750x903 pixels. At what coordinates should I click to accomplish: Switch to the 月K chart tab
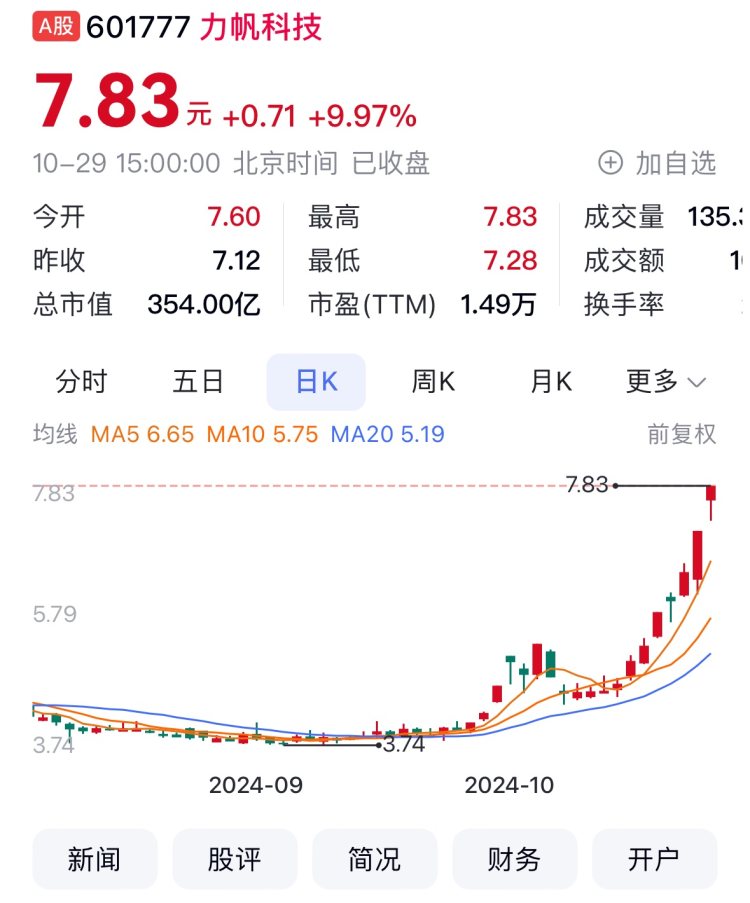tap(550, 381)
